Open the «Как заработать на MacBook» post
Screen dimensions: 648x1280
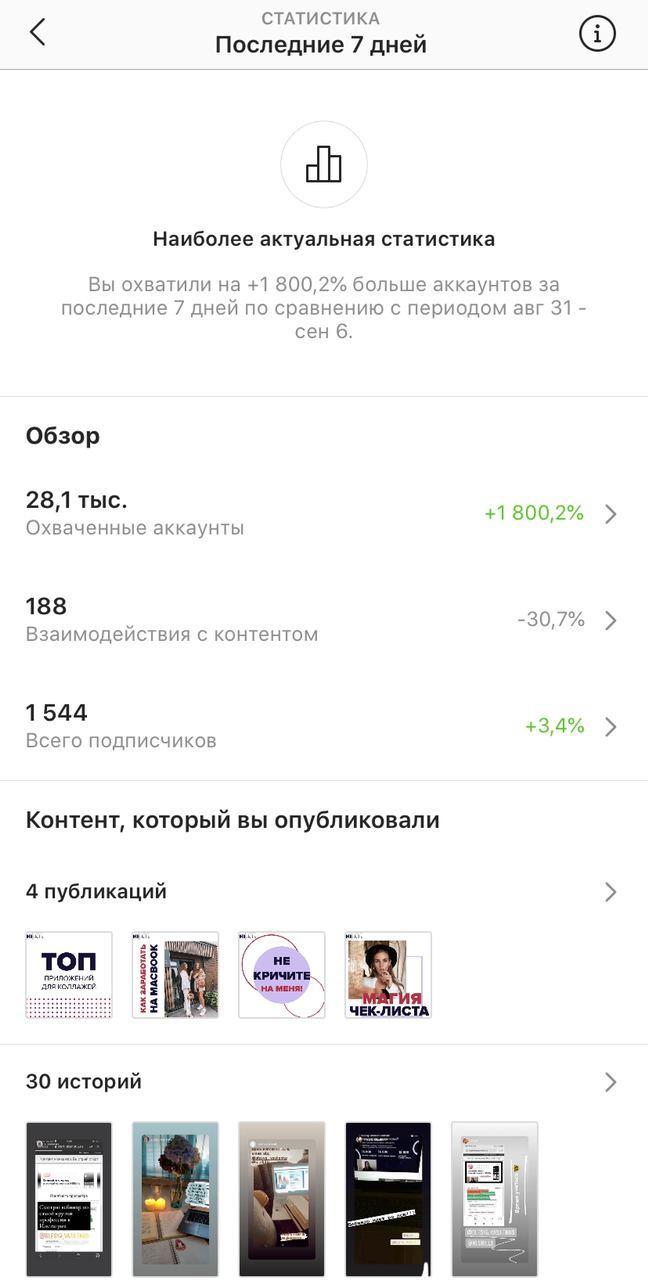175,975
